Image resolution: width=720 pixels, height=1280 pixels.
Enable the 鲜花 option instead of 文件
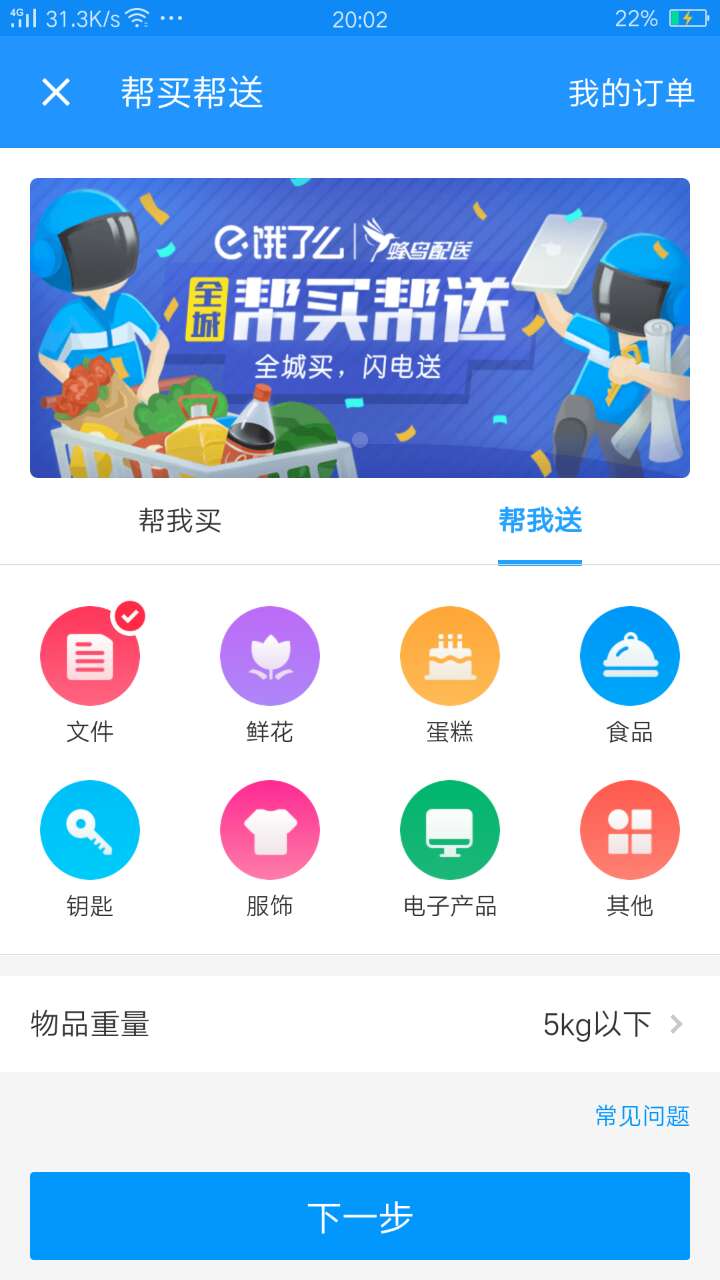(270, 655)
